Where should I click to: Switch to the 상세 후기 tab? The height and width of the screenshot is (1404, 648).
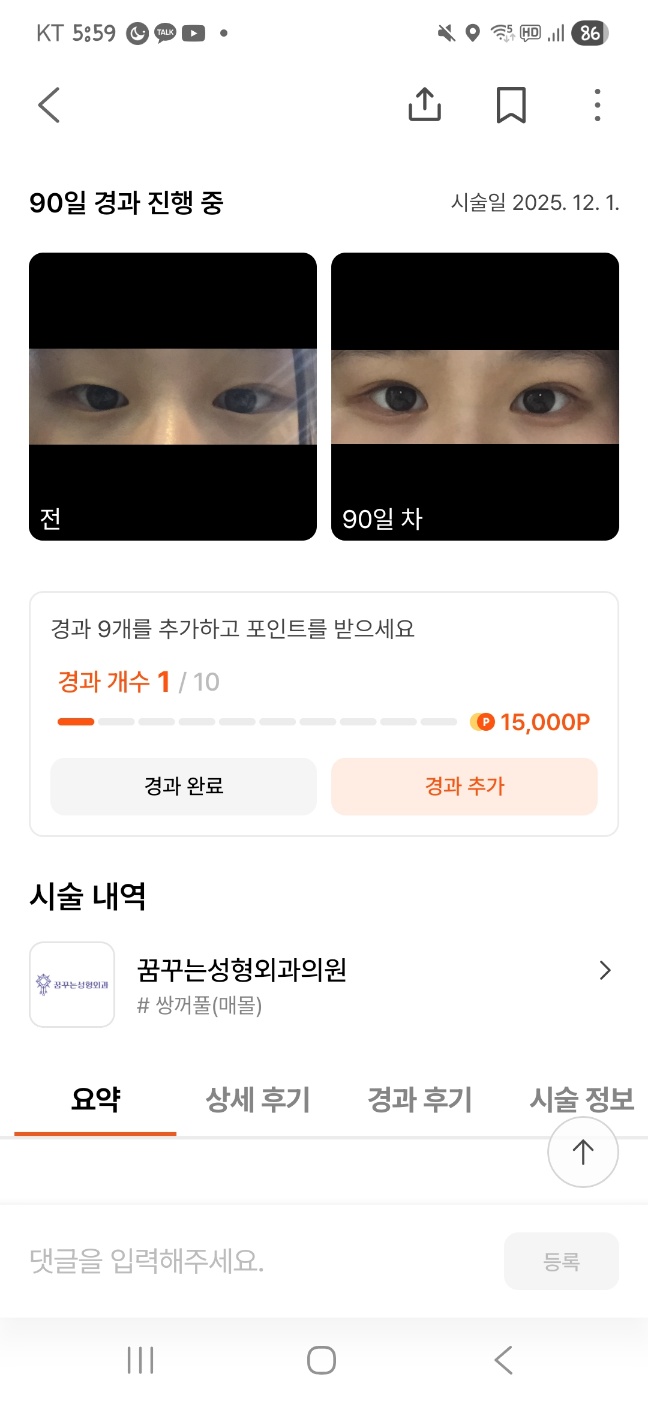[258, 1100]
